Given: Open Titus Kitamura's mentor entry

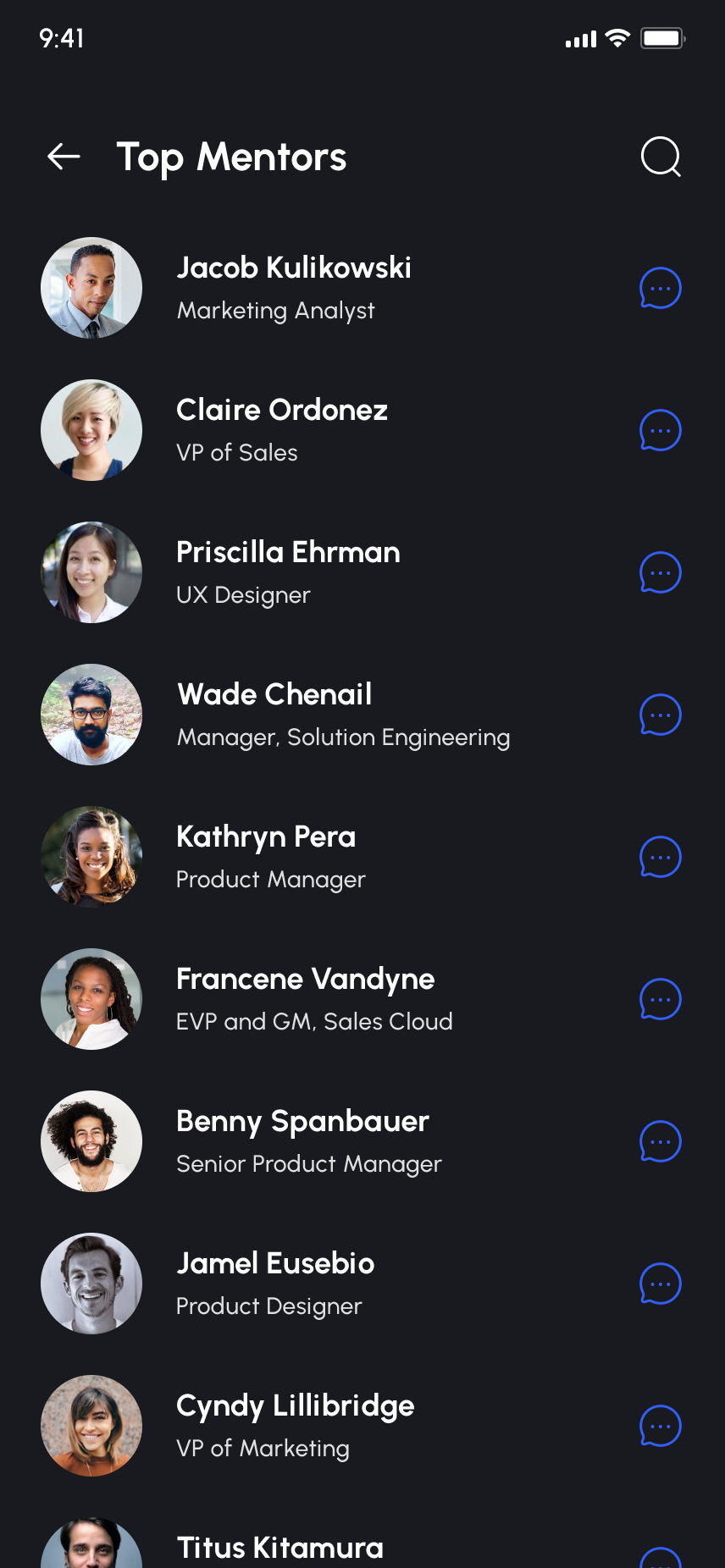Looking at the screenshot, I should pos(279,1549).
